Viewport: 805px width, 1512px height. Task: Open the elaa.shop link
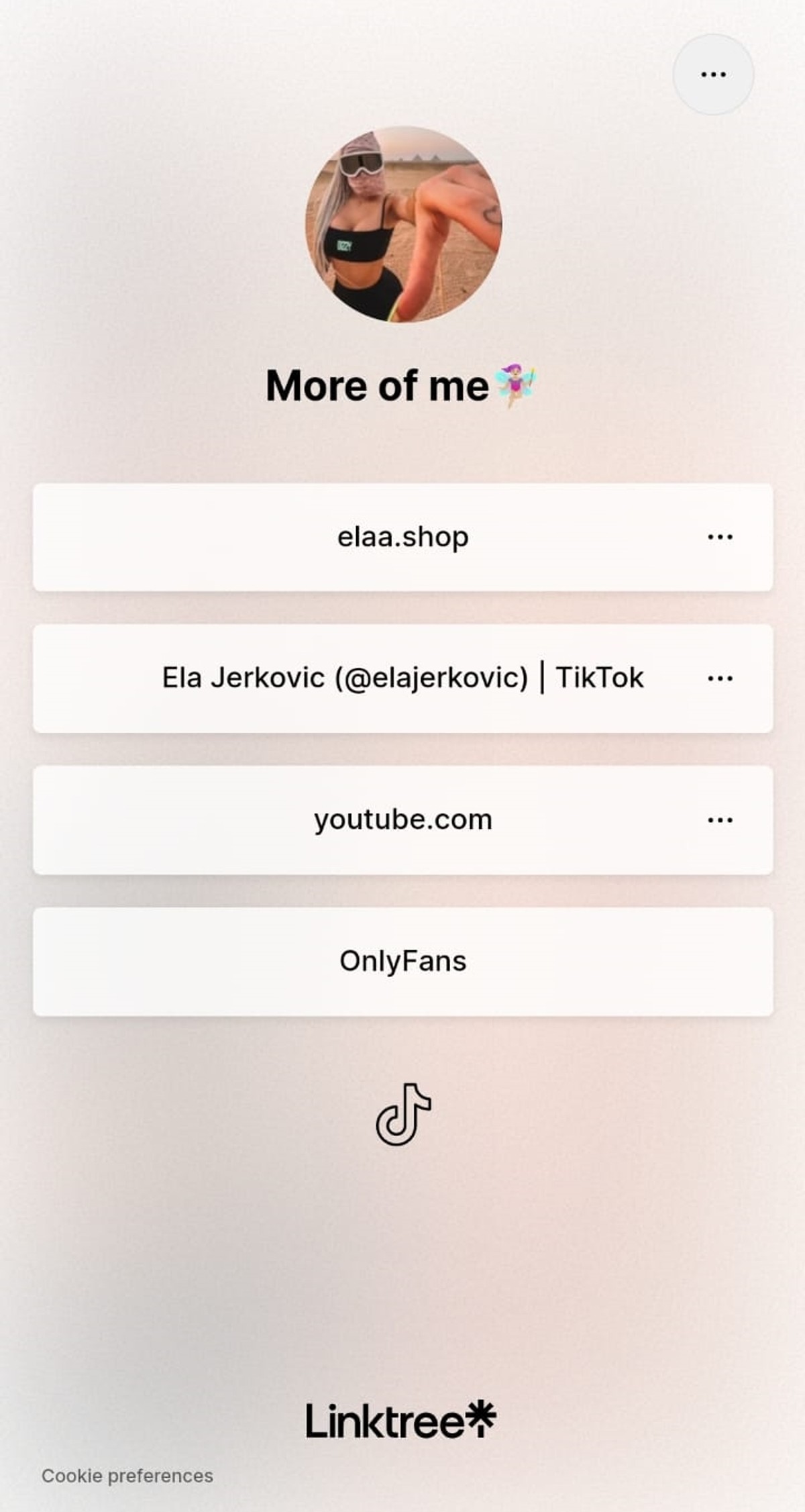pyautogui.click(x=402, y=537)
